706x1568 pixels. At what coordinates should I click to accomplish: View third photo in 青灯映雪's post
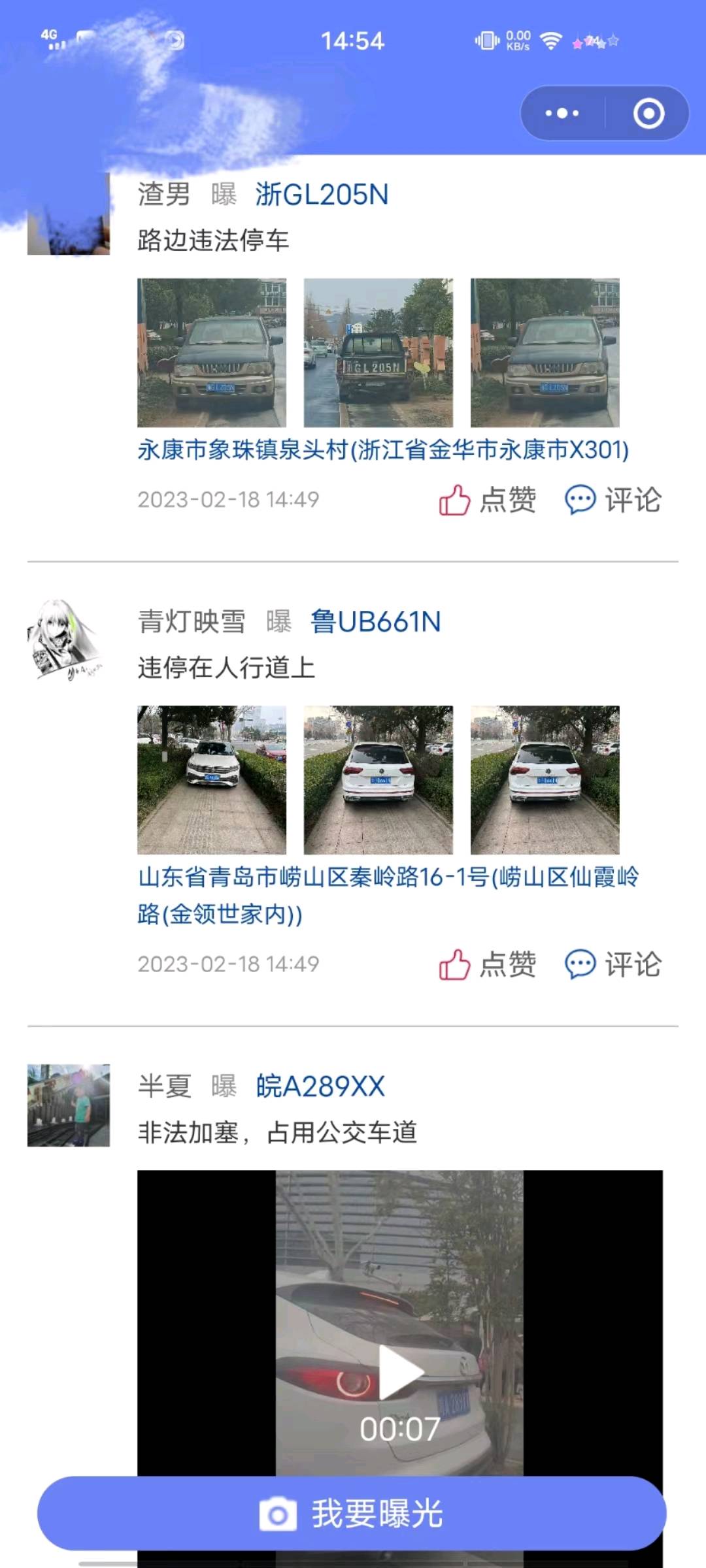point(545,780)
